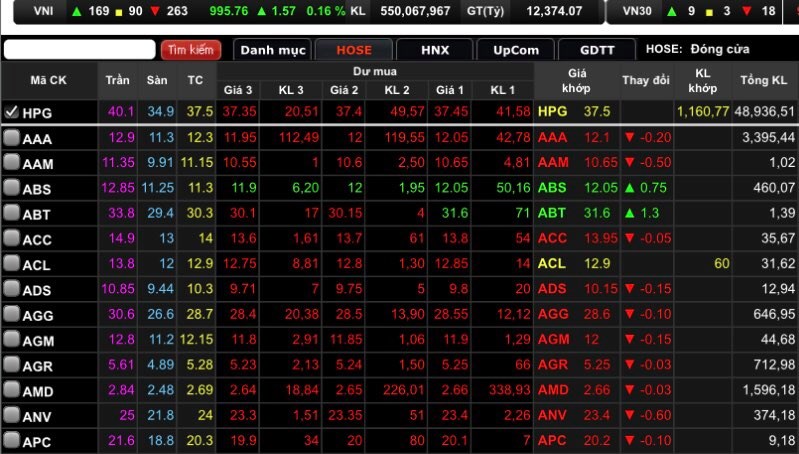Select the AAM stock checkbox
The height and width of the screenshot is (454, 799).
(11, 163)
